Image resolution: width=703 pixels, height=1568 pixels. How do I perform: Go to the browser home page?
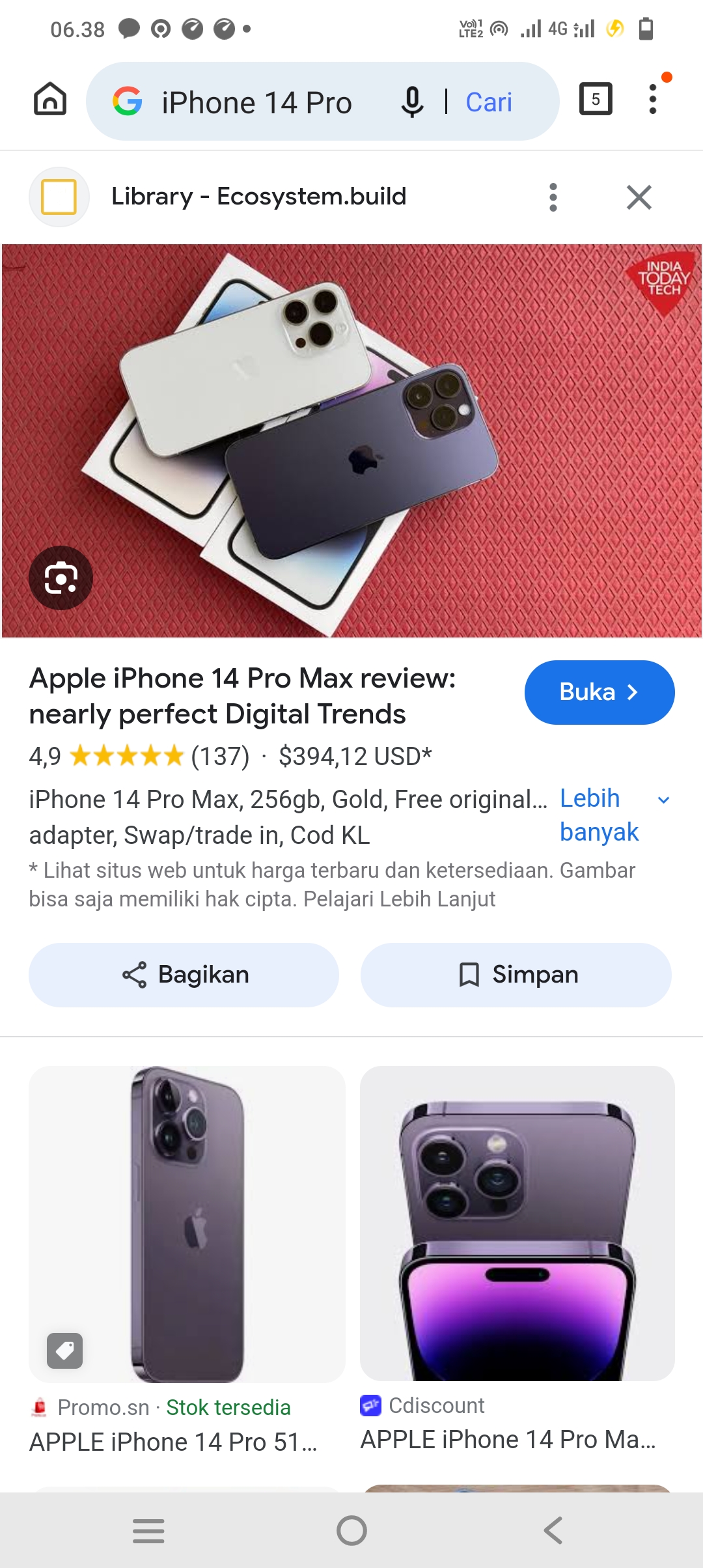[x=50, y=100]
